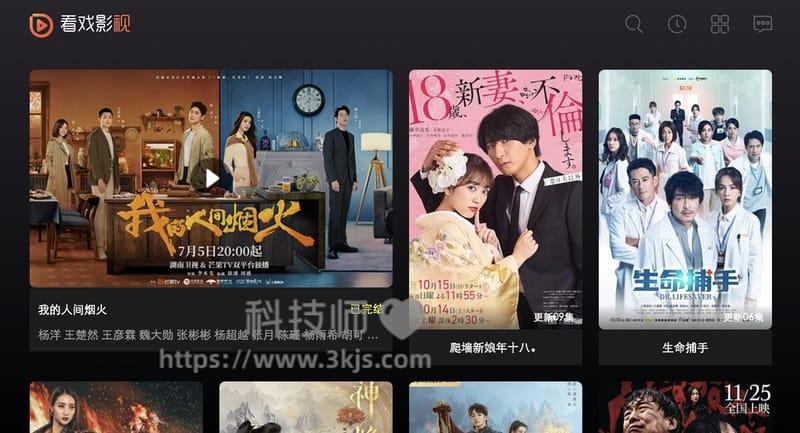Open the categories grid icon
Image resolution: width=800 pixels, height=433 pixels.
[720, 24]
